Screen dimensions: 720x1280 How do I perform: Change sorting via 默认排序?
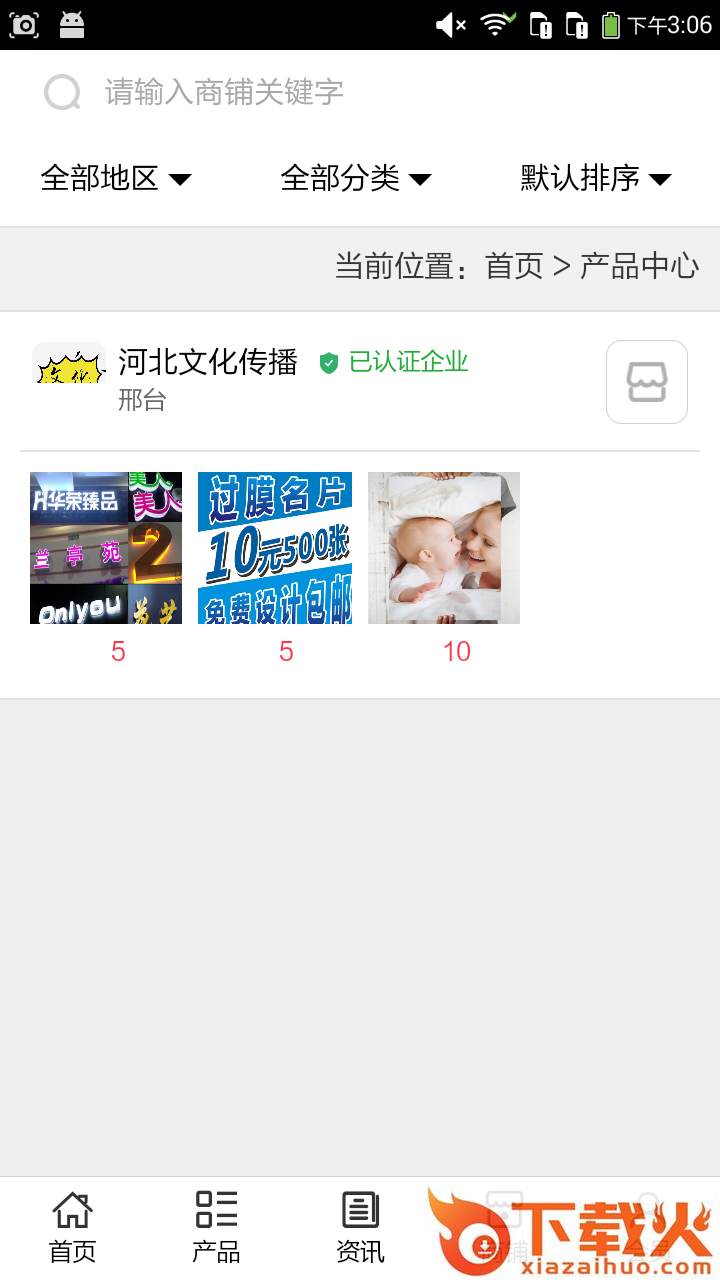[595, 179]
